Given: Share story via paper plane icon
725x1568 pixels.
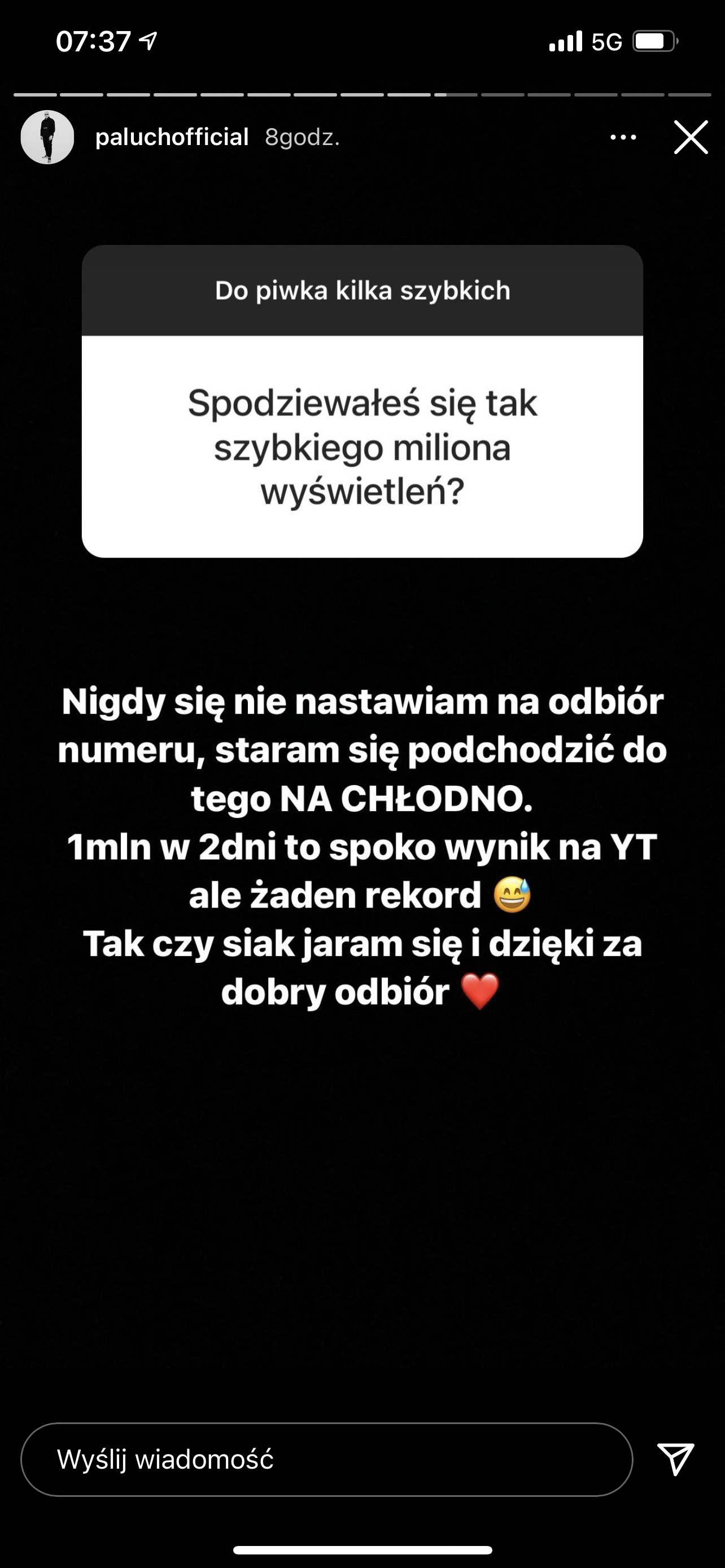Looking at the screenshot, I should (x=676, y=1459).
